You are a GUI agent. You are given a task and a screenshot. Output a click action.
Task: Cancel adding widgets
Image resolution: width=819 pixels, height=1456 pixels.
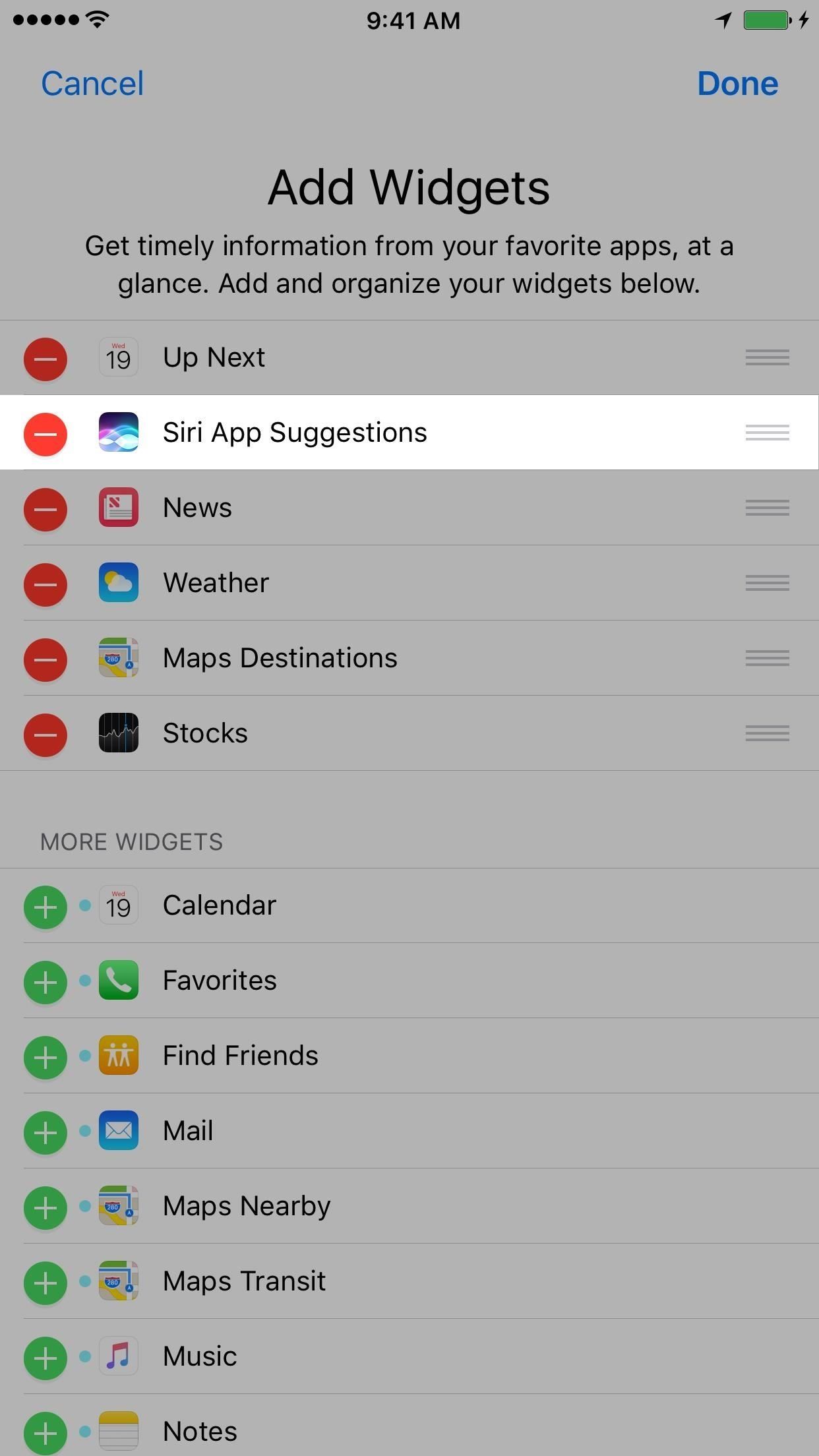pyautogui.click(x=92, y=84)
